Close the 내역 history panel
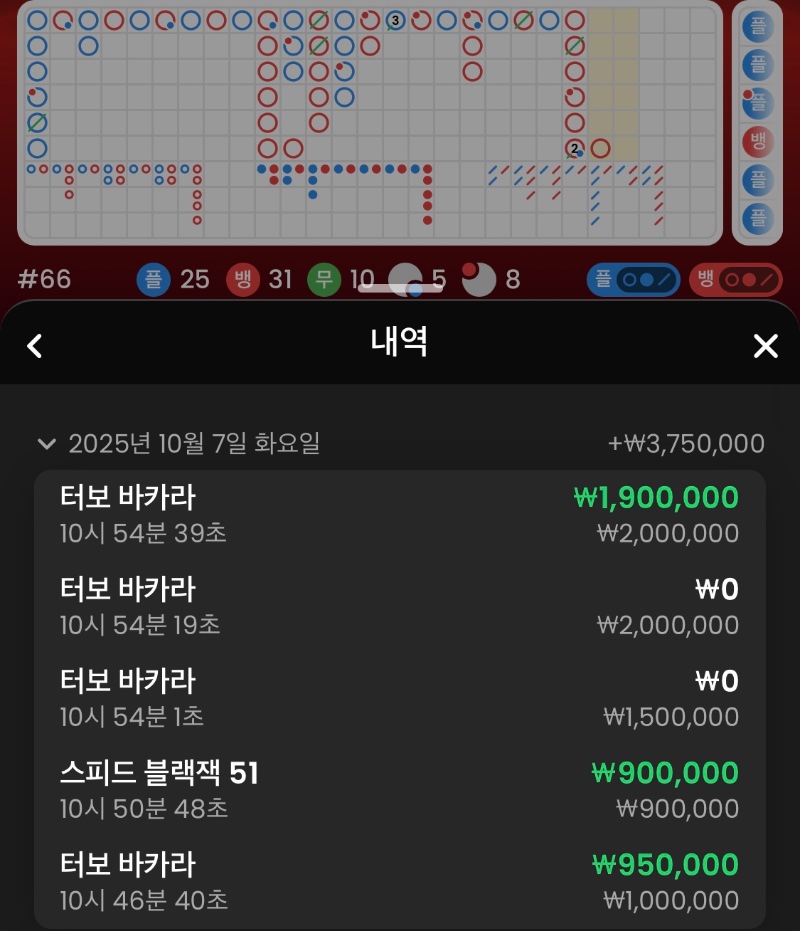The width and height of the screenshot is (800, 931). [765, 346]
